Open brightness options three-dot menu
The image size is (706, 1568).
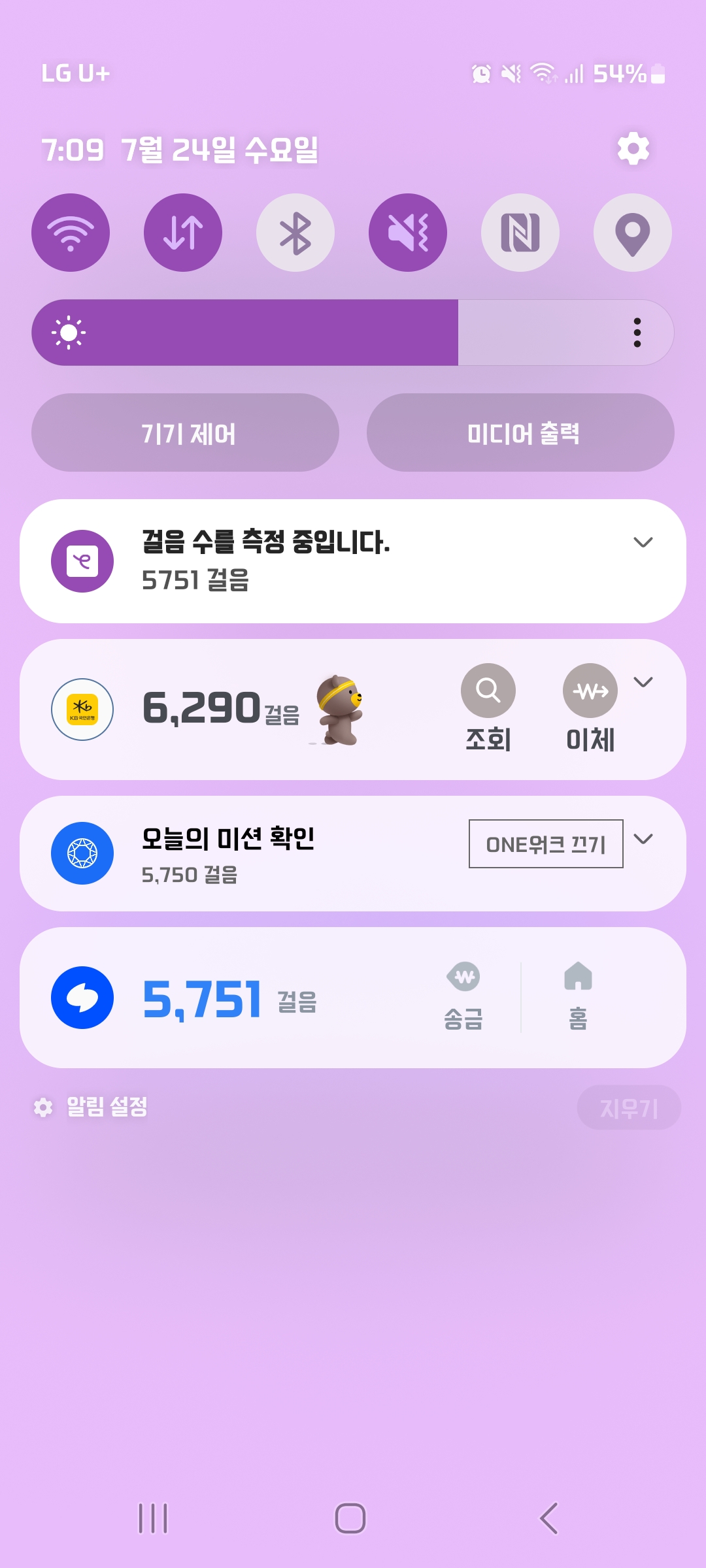pyautogui.click(x=637, y=333)
